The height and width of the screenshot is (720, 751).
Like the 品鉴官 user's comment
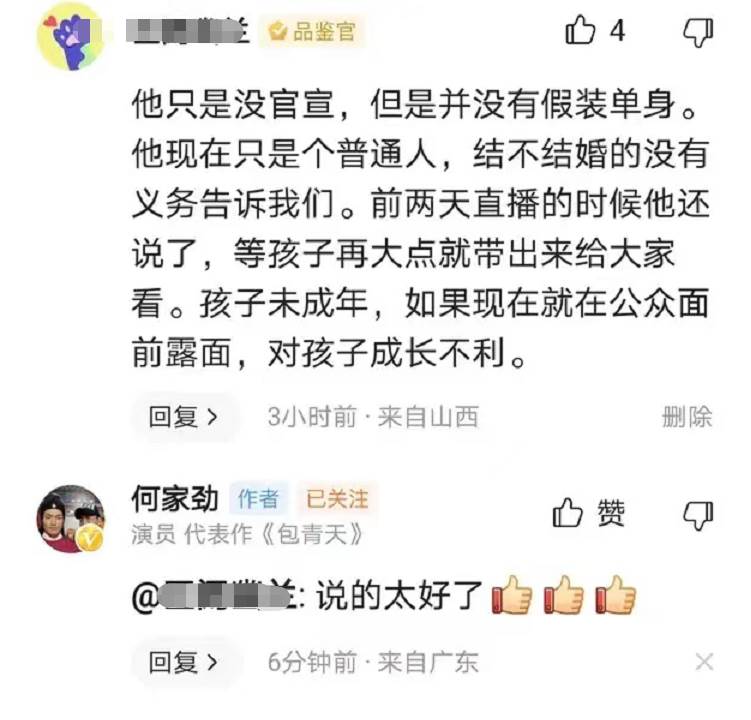pos(582,31)
